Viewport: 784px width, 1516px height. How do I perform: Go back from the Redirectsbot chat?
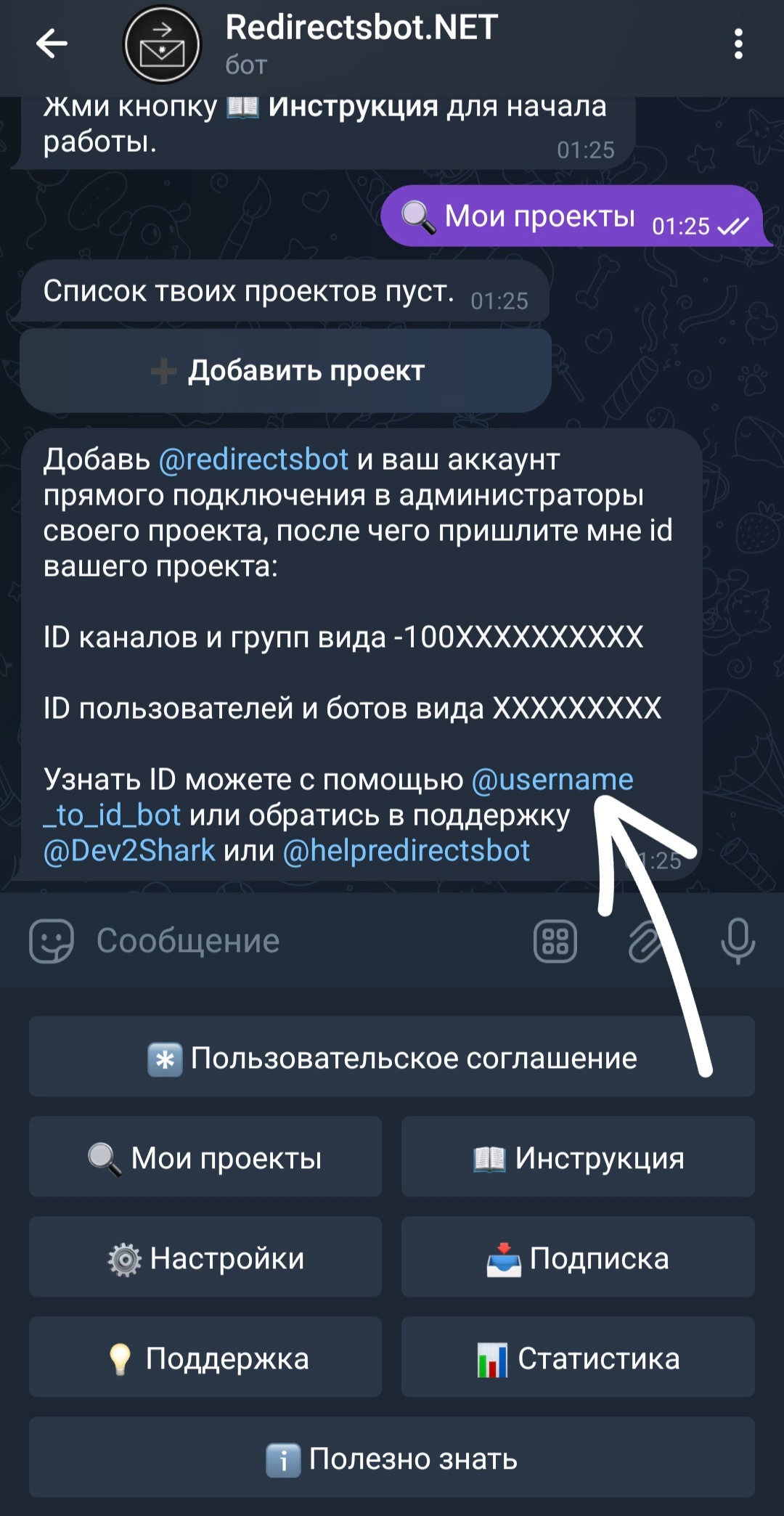click(52, 44)
